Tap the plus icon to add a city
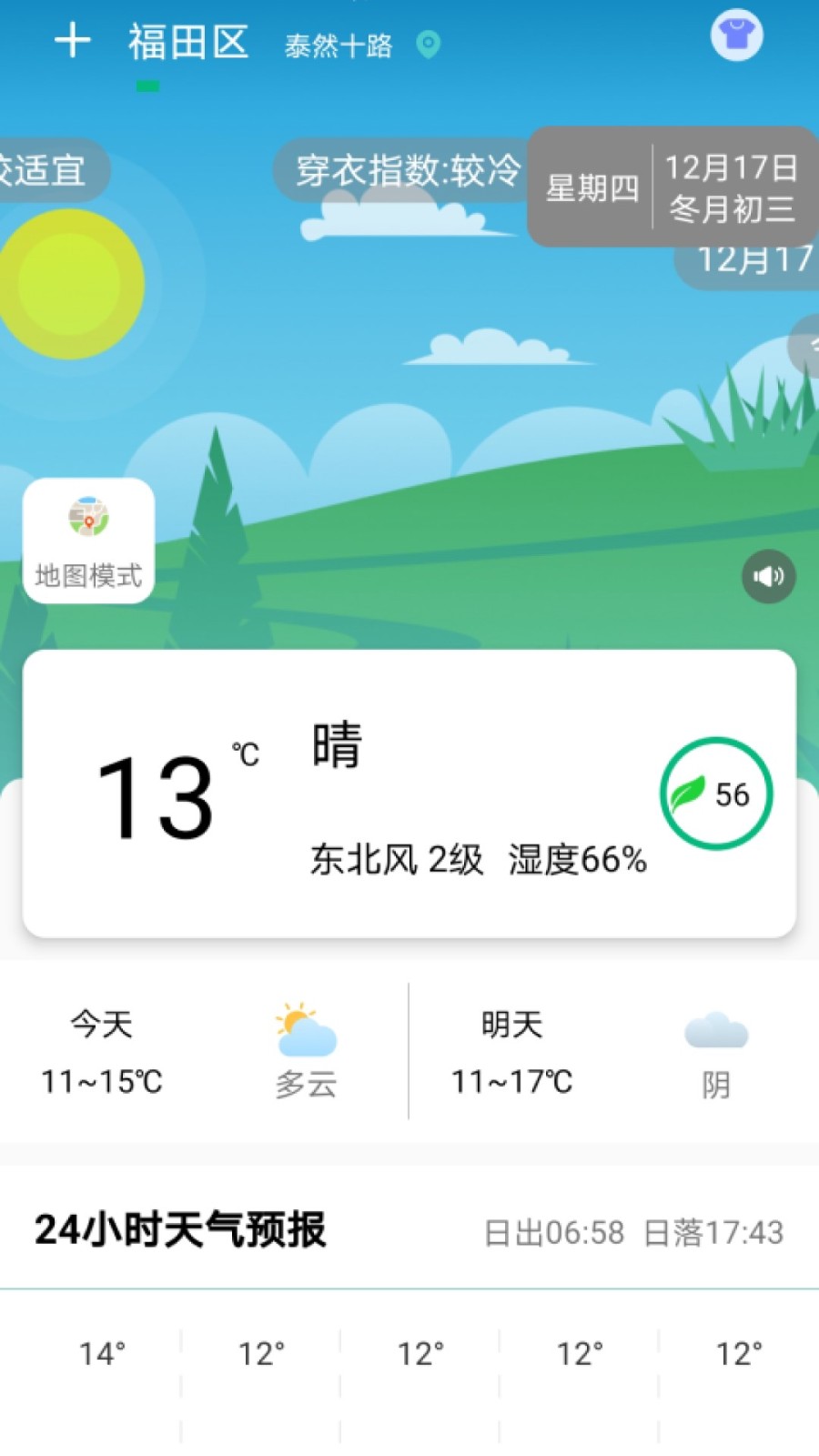 pyautogui.click(x=73, y=38)
